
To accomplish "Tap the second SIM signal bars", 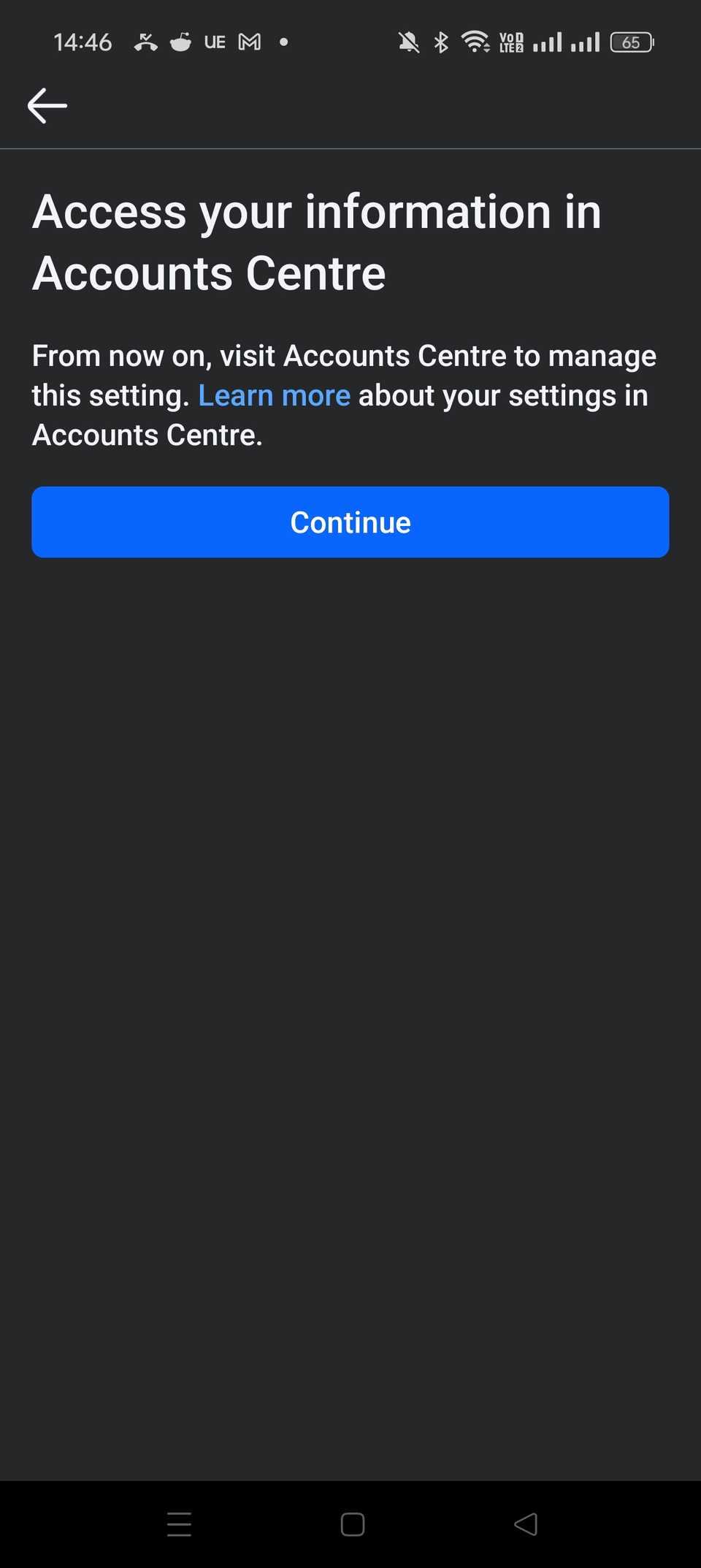I will (584, 42).
